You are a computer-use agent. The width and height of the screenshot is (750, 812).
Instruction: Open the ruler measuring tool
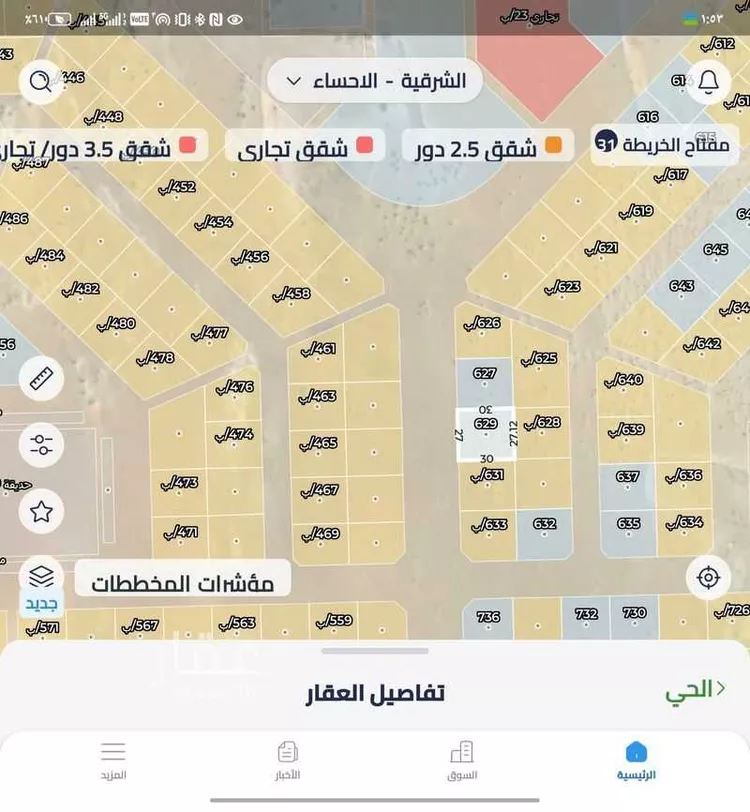(41, 379)
